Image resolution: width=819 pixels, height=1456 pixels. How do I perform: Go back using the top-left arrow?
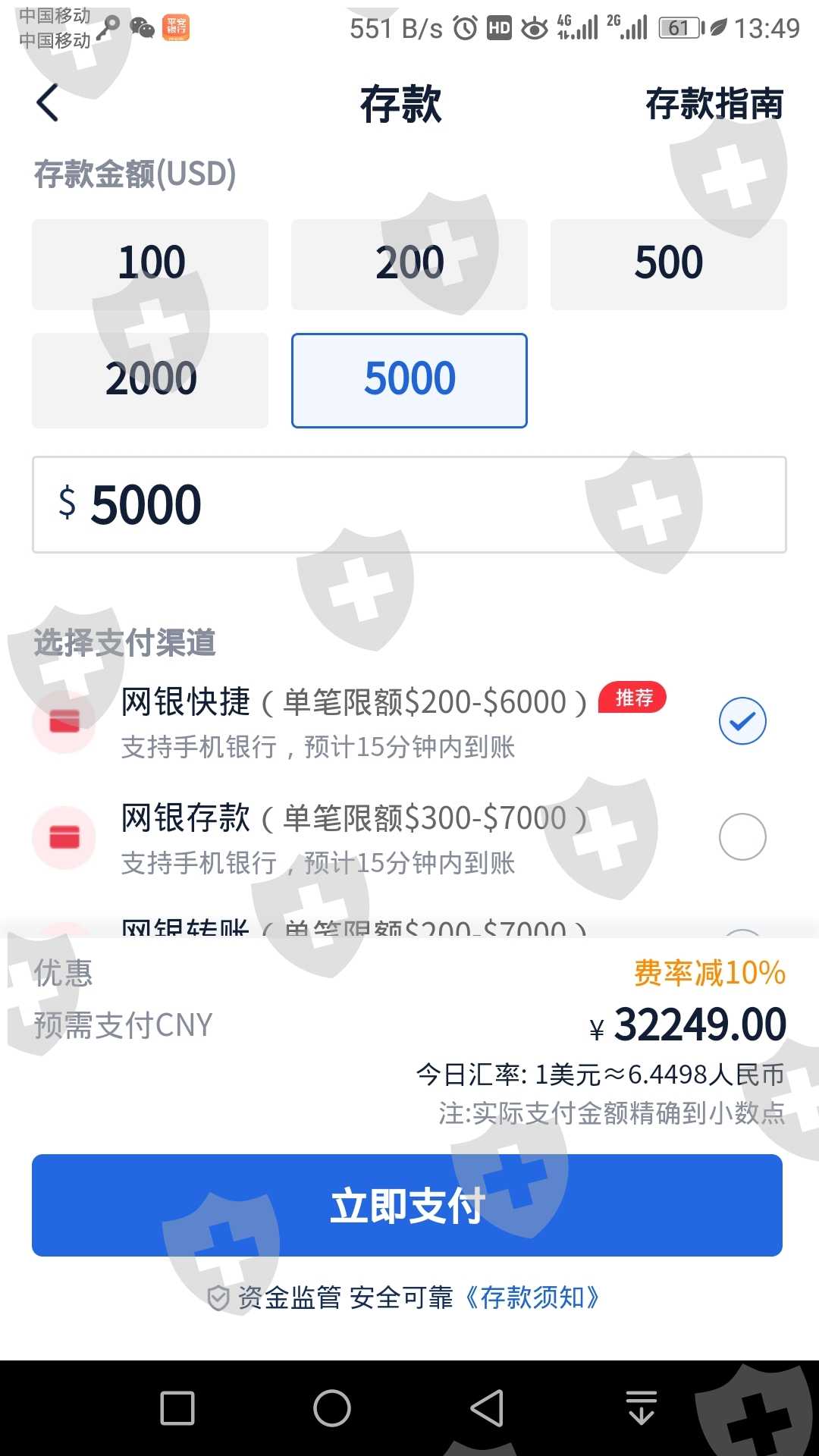[47, 103]
